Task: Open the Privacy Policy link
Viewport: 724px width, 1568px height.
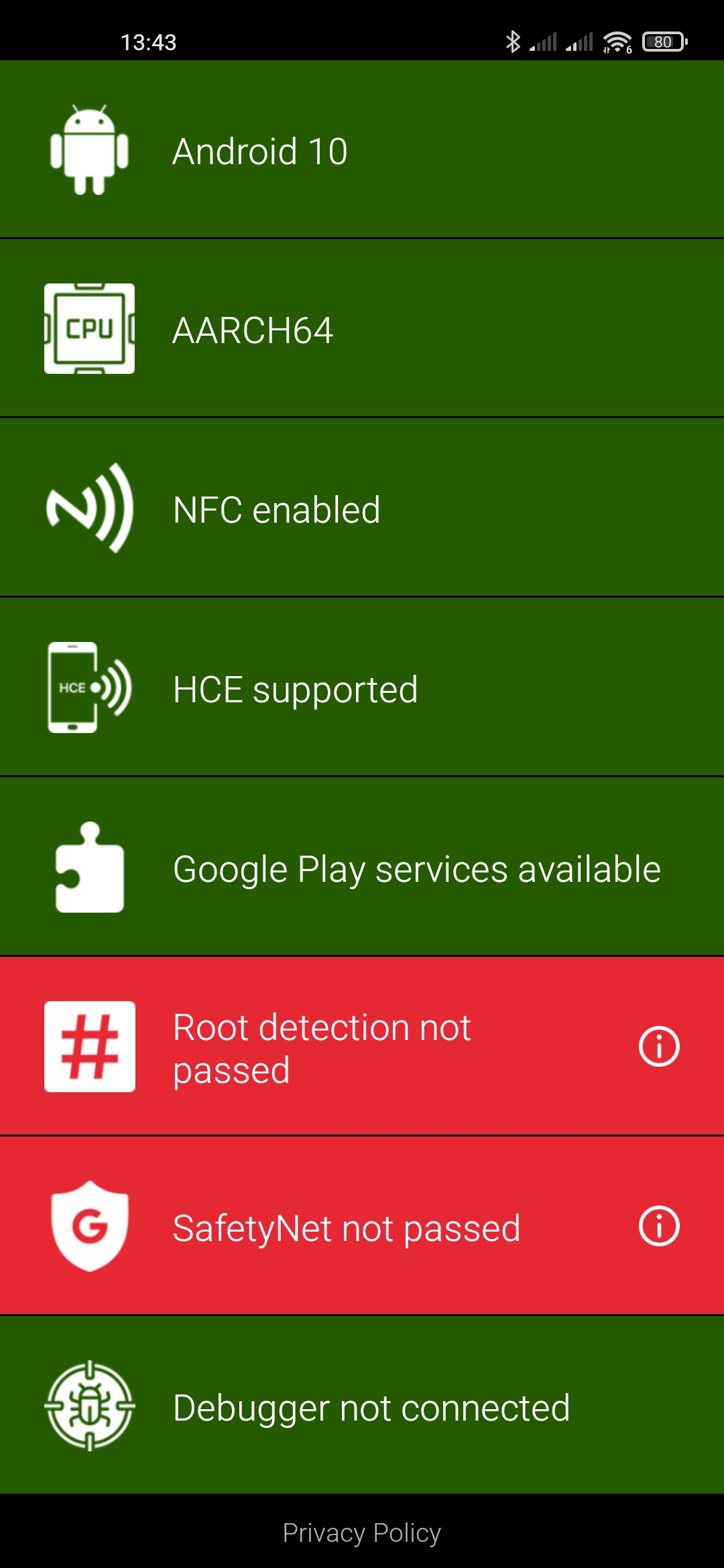Action: [362, 1532]
